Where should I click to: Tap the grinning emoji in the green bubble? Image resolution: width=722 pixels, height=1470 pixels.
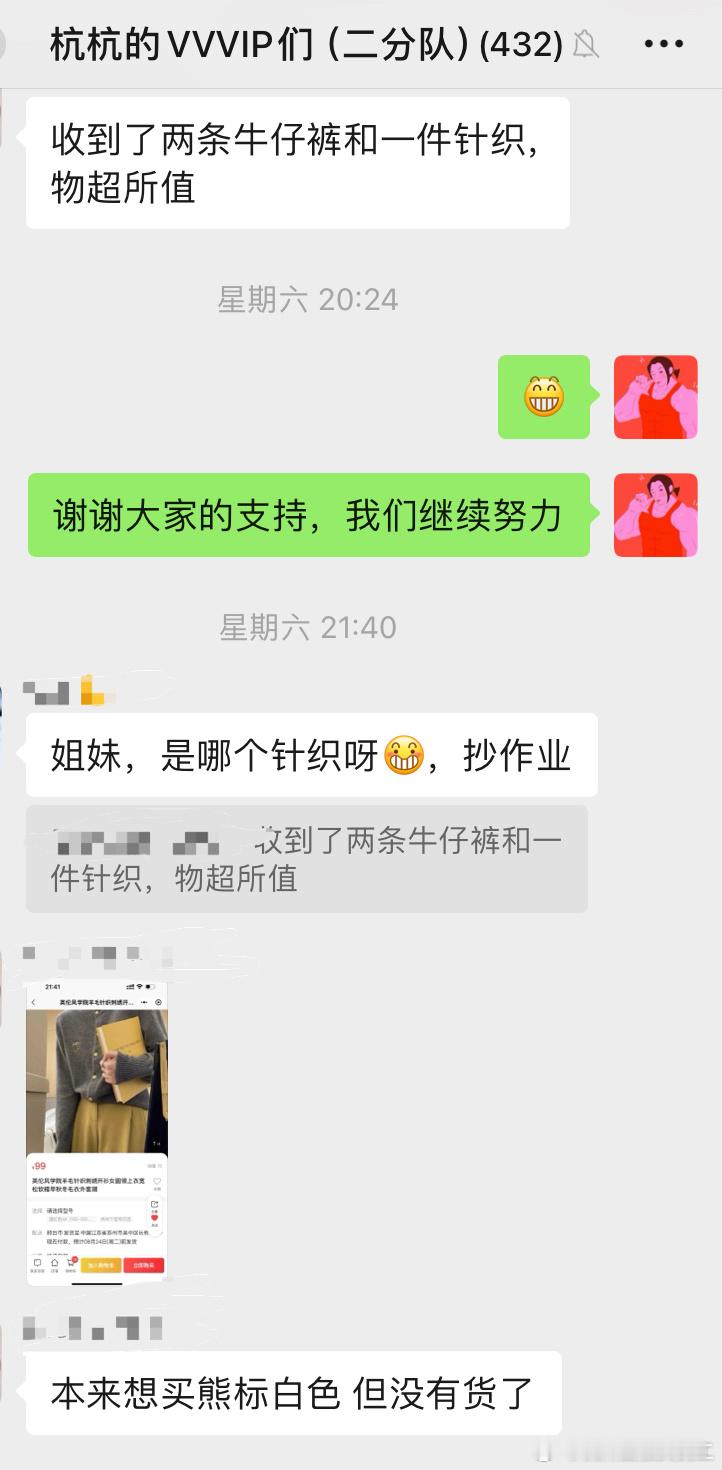tap(544, 397)
